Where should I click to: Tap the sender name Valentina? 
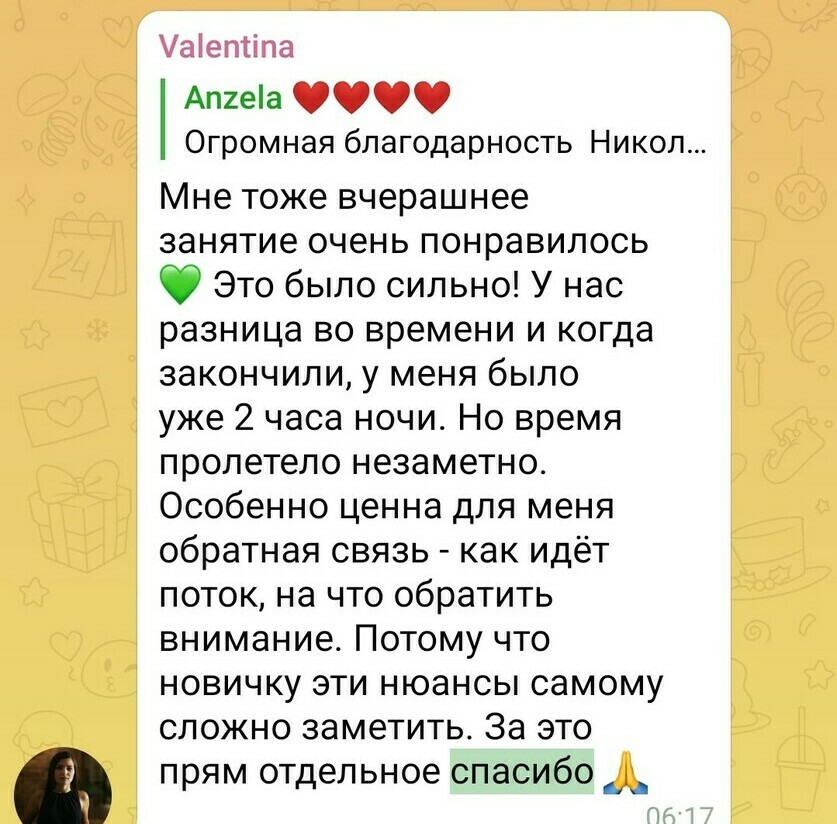click(x=227, y=47)
